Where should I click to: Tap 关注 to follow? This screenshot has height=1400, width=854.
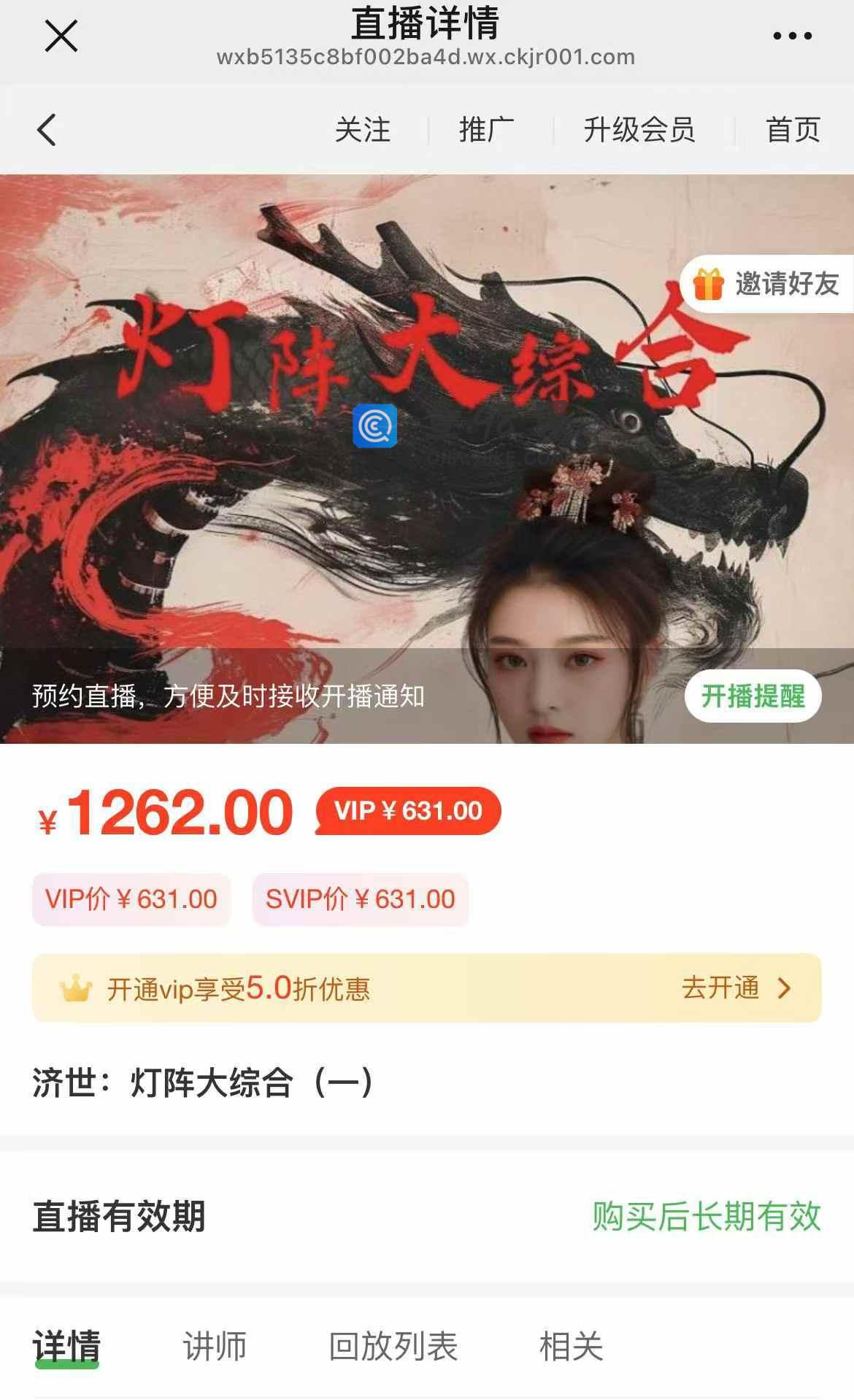click(x=363, y=130)
